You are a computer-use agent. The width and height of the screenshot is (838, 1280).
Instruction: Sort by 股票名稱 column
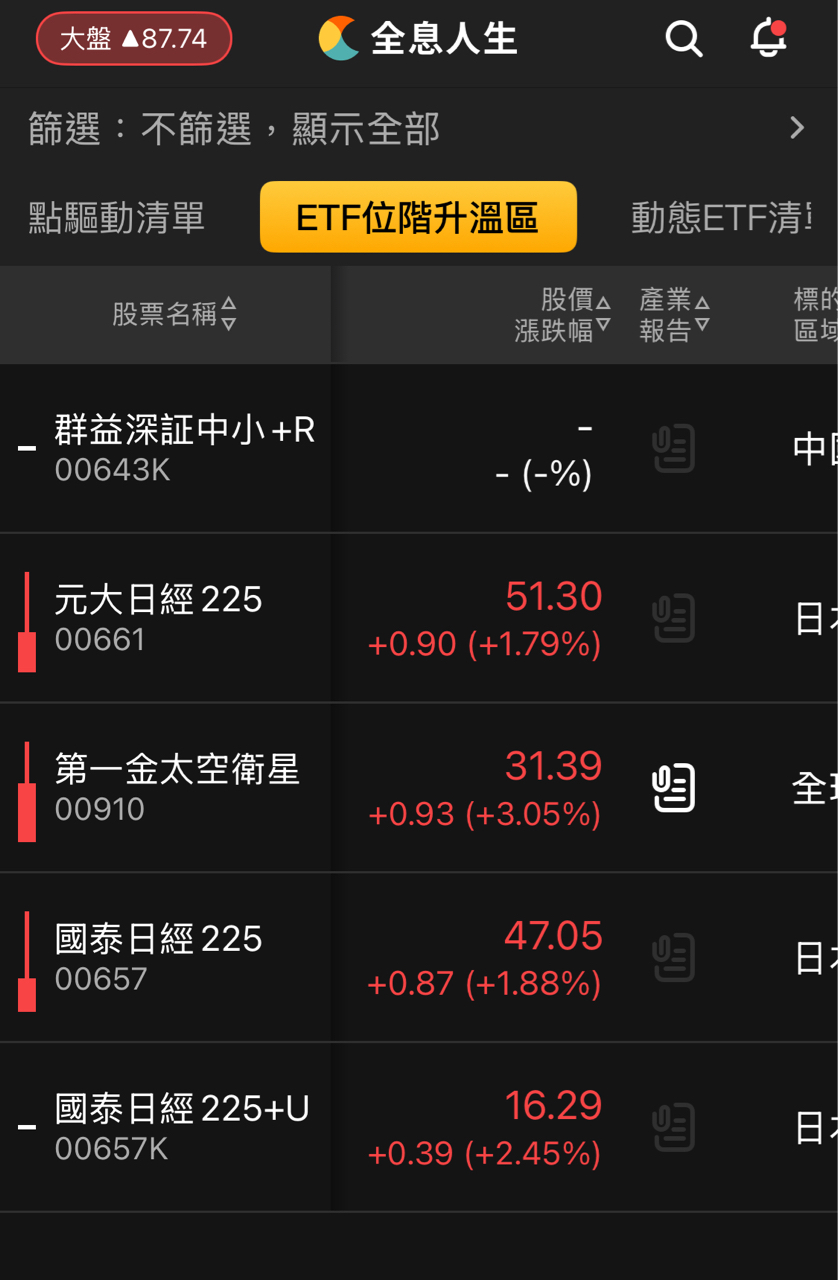[174, 314]
